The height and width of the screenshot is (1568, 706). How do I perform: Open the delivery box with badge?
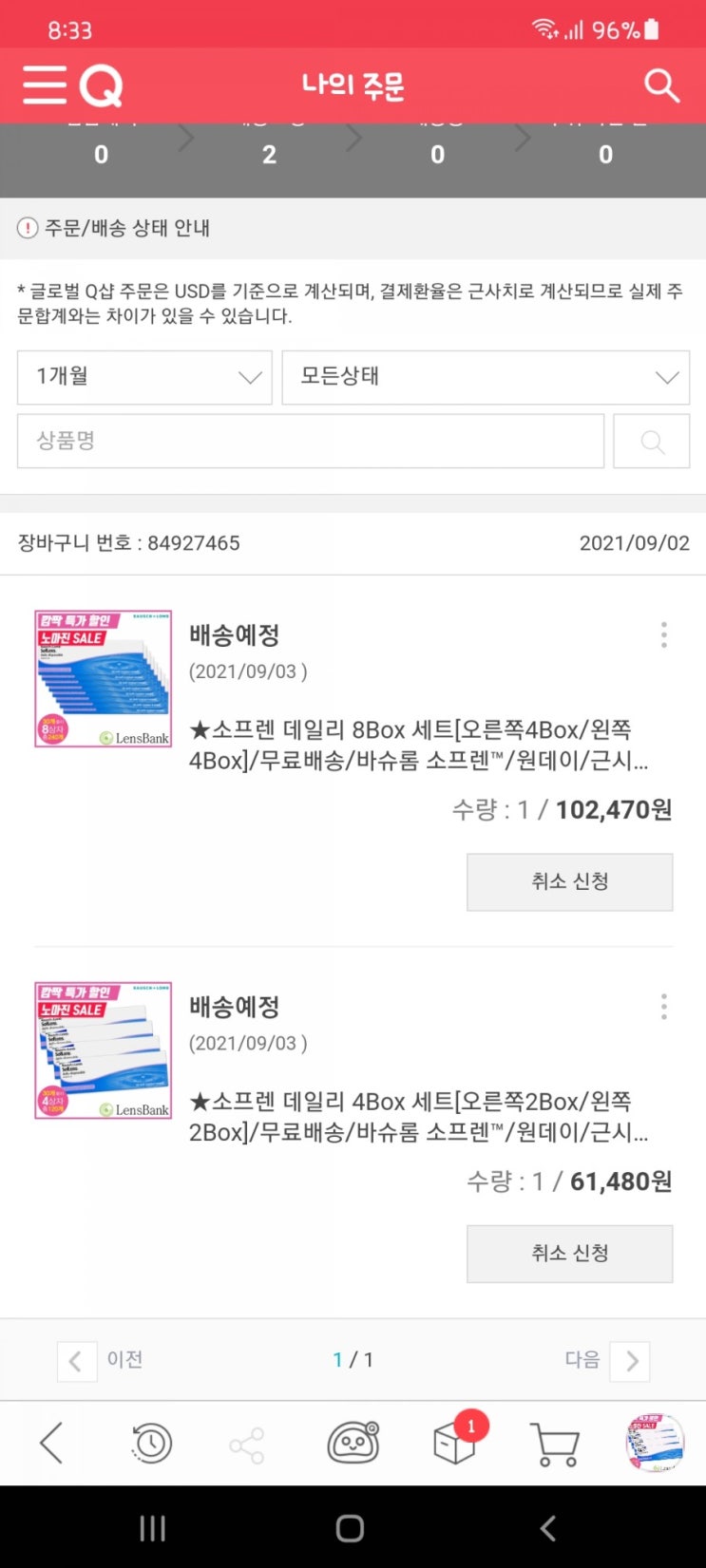click(455, 1444)
